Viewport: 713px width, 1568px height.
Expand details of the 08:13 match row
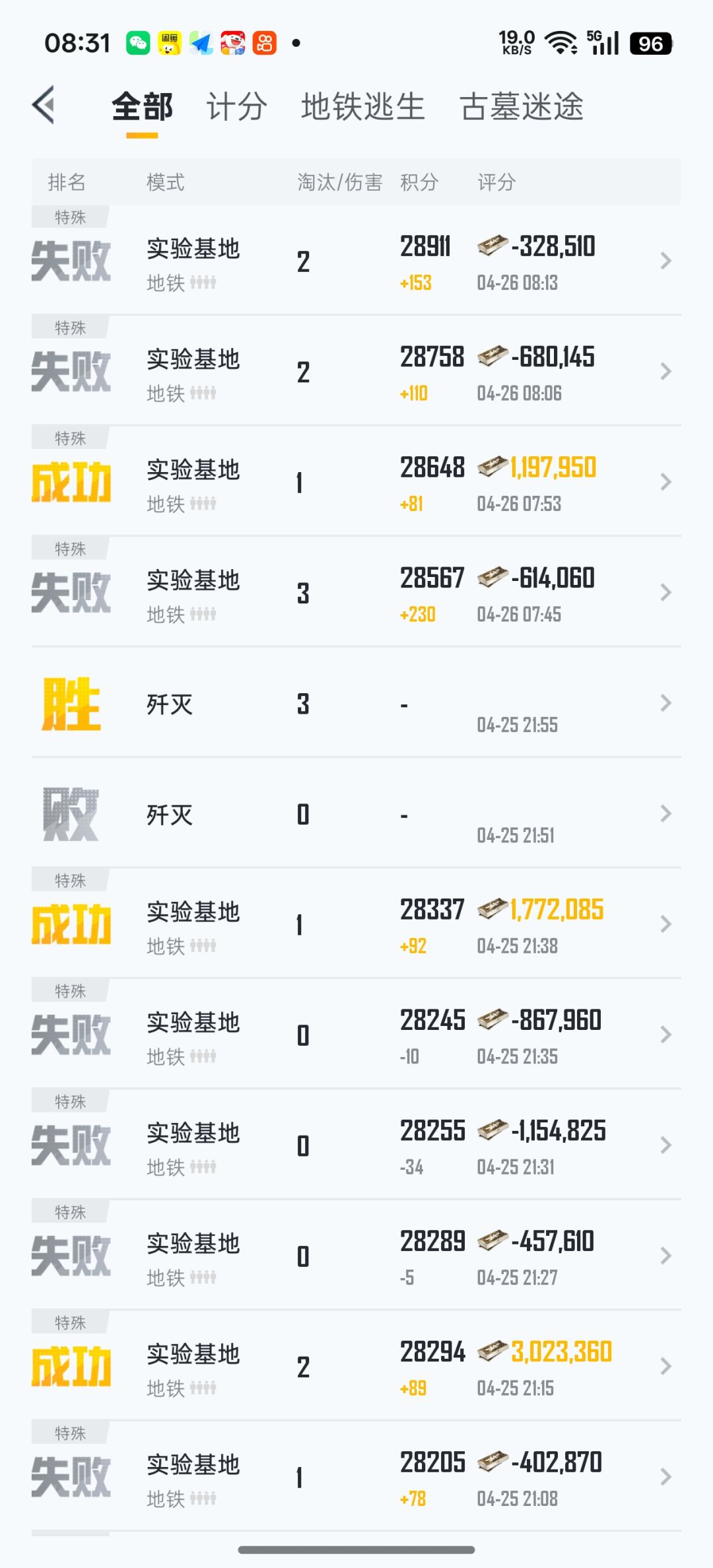pos(665,261)
